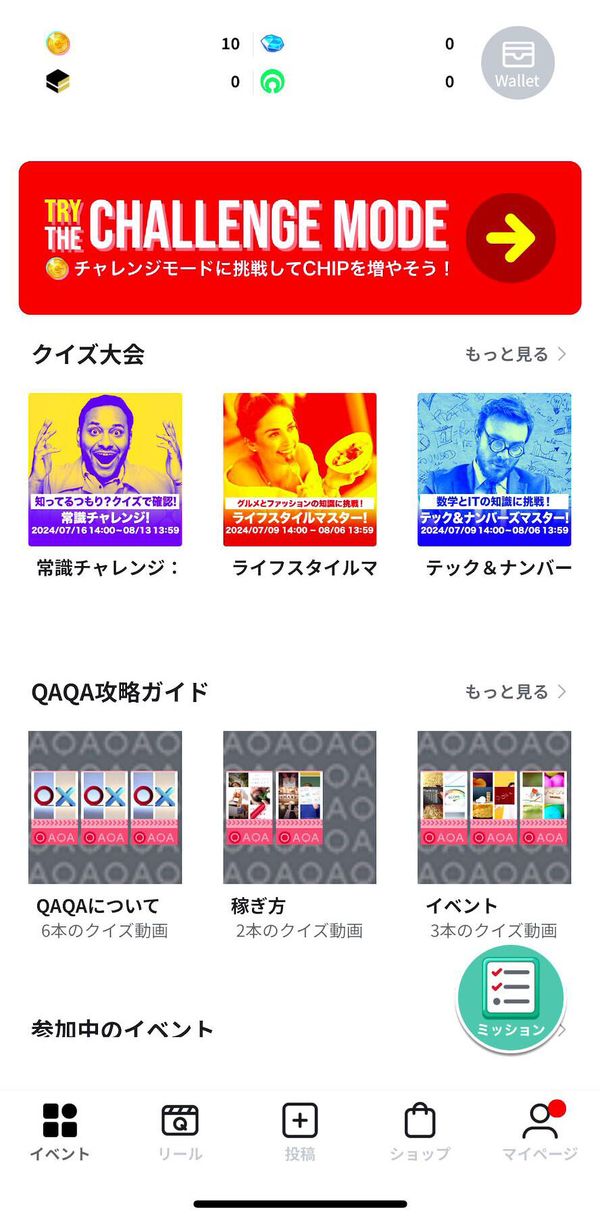Go to the マイページ tab
The image size is (600, 1220).
click(540, 1132)
